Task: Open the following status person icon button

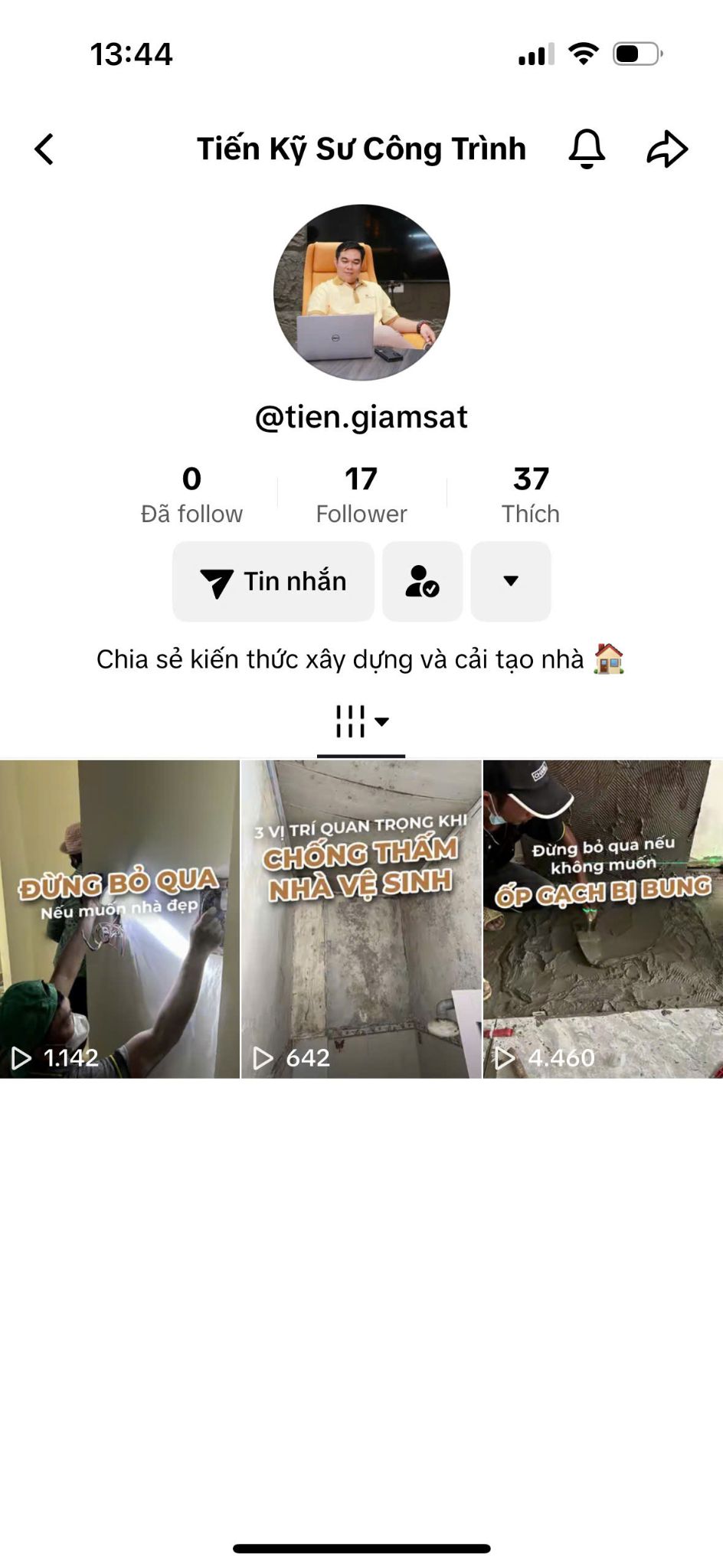Action: tap(423, 582)
